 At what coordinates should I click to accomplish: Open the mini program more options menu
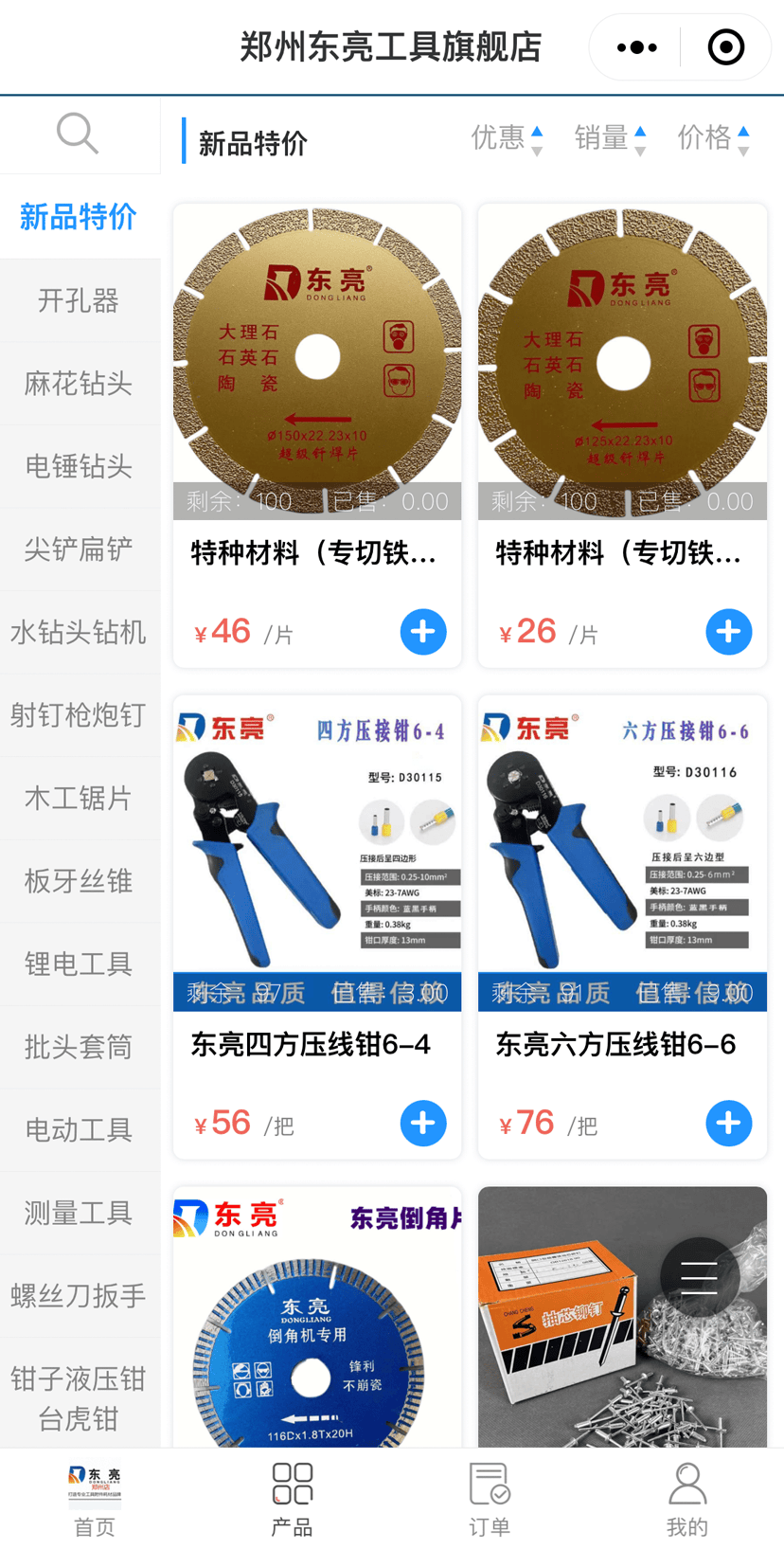pos(636,47)
